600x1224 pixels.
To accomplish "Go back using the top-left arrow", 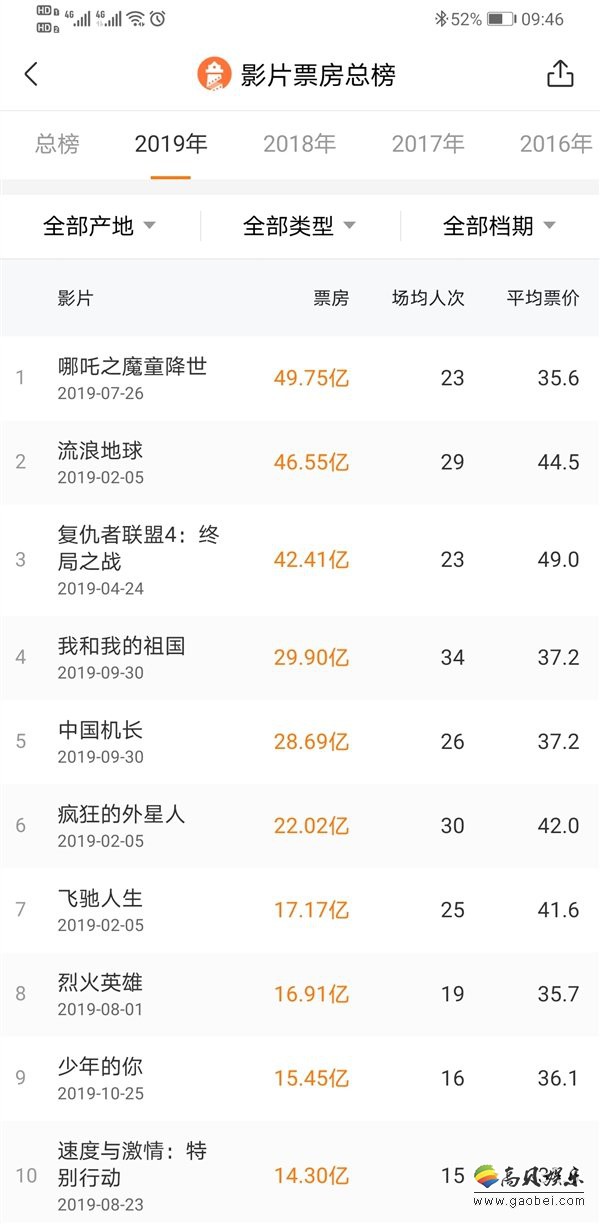I will [x=31, y=74].
